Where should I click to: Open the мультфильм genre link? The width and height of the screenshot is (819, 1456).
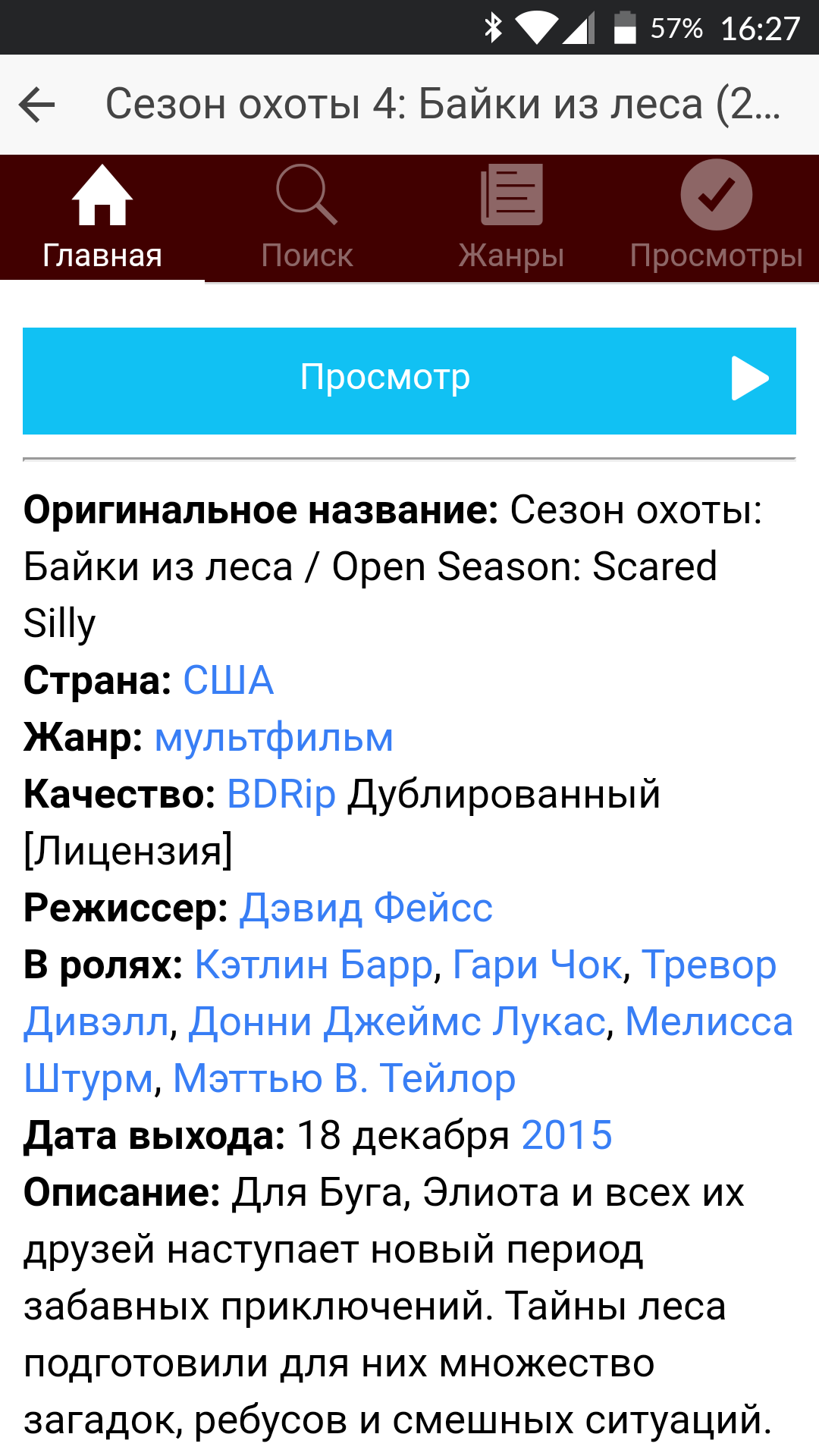(x=274, y=737)
